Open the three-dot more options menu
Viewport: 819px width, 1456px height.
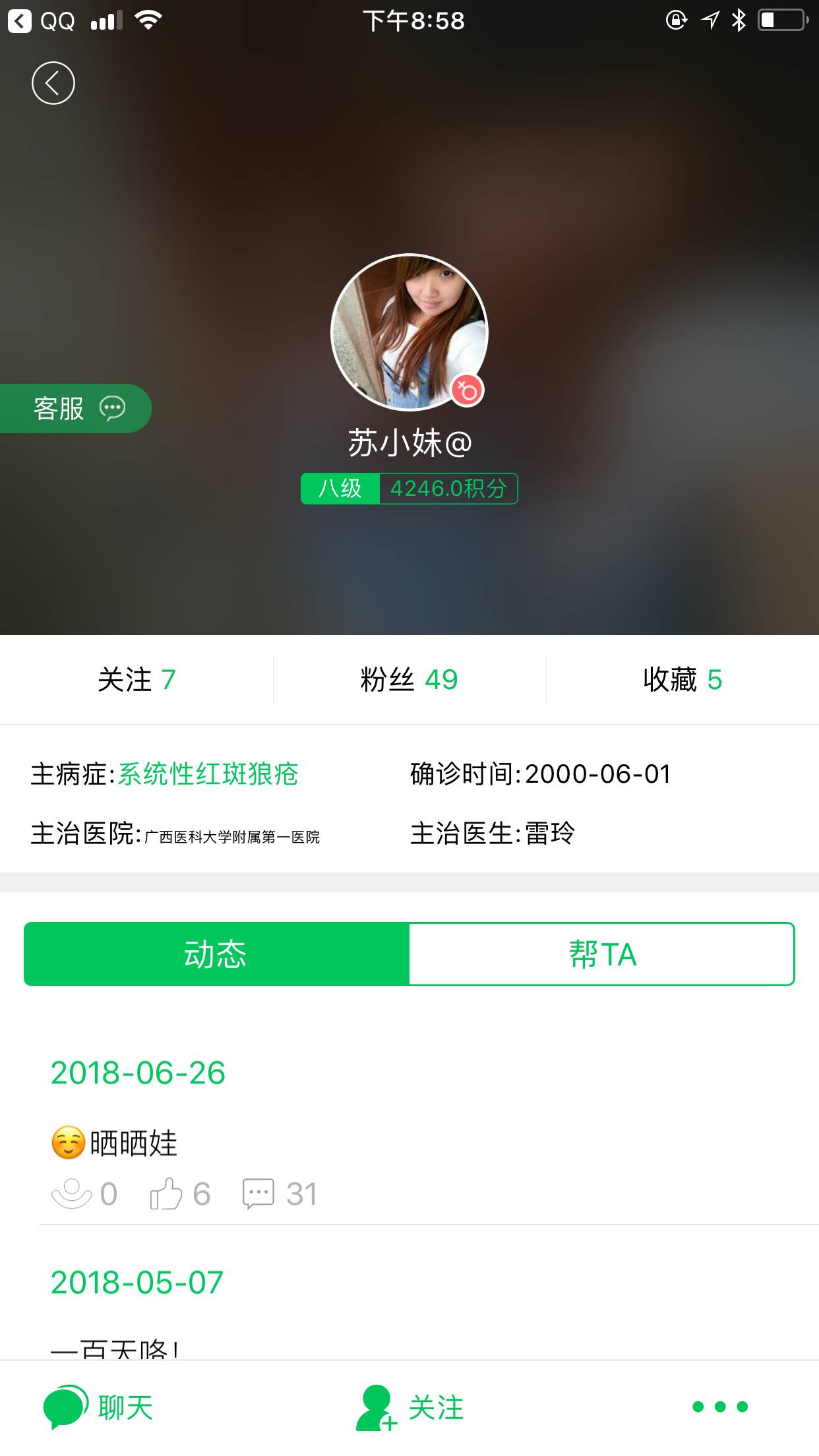coord(719,1407)
